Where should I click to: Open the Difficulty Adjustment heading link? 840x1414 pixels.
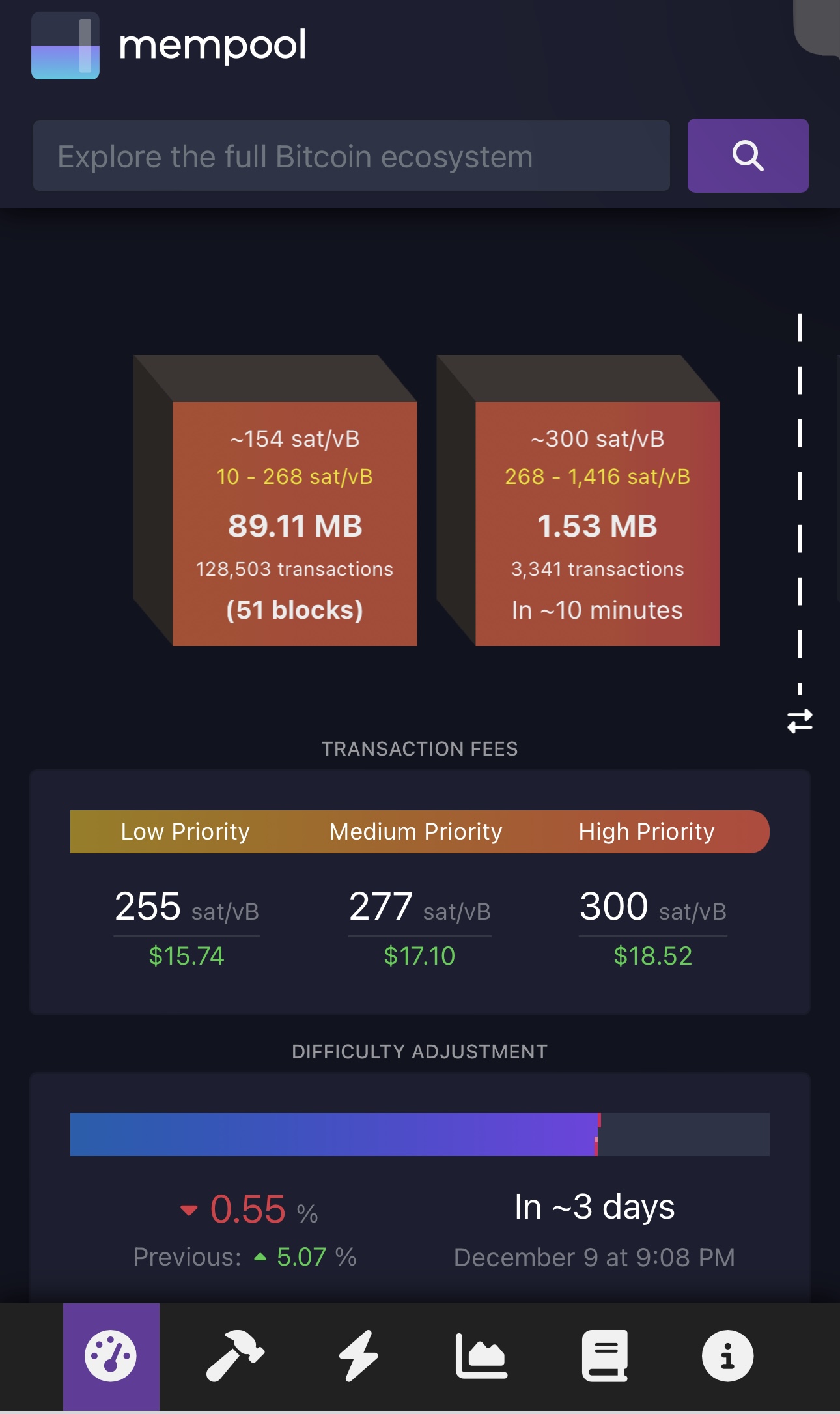click(419, 1052)
